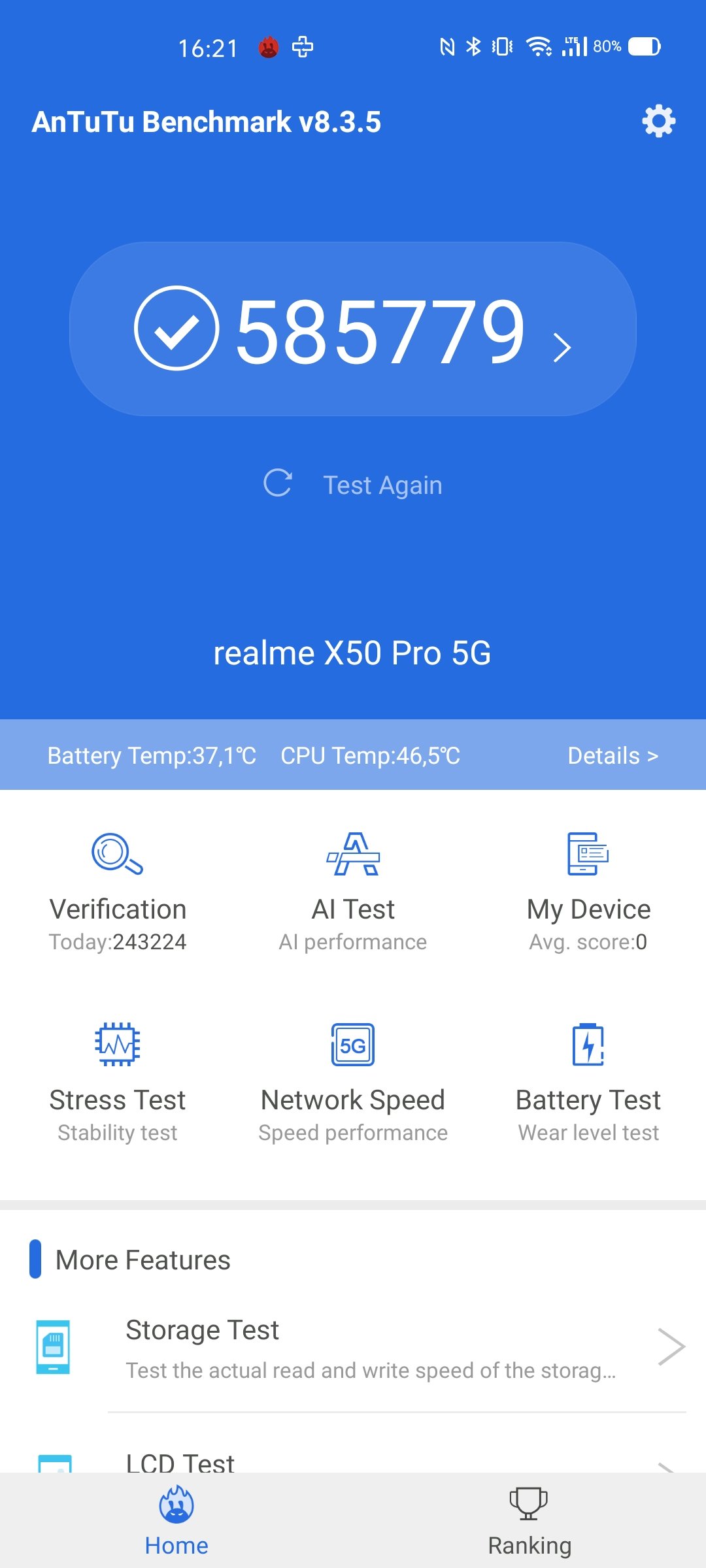This screenshot has height=1568, width=706.
Task: Open settings via the gear icon
Action: click(658, 121)
